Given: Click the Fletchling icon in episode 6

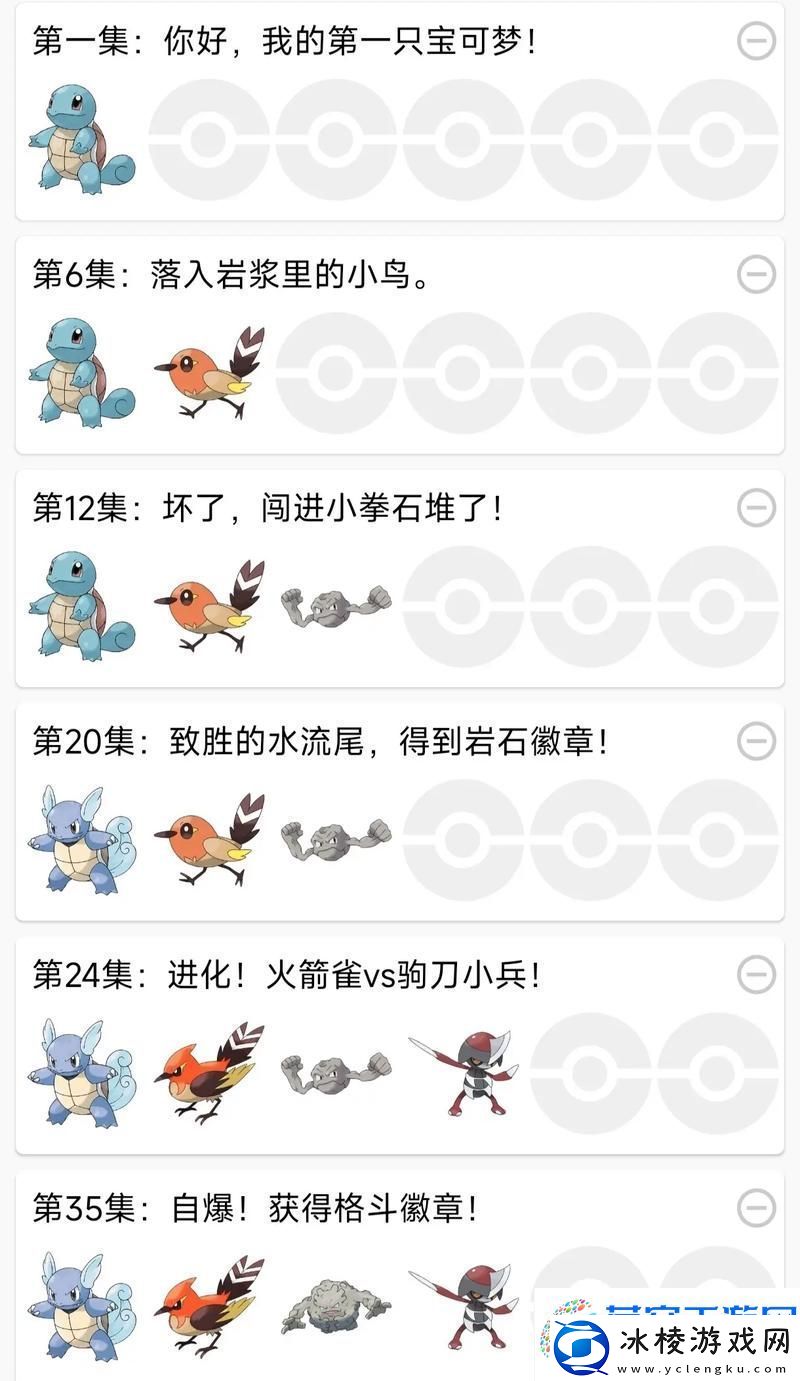Looking at the screenshot, I should 207,371.
